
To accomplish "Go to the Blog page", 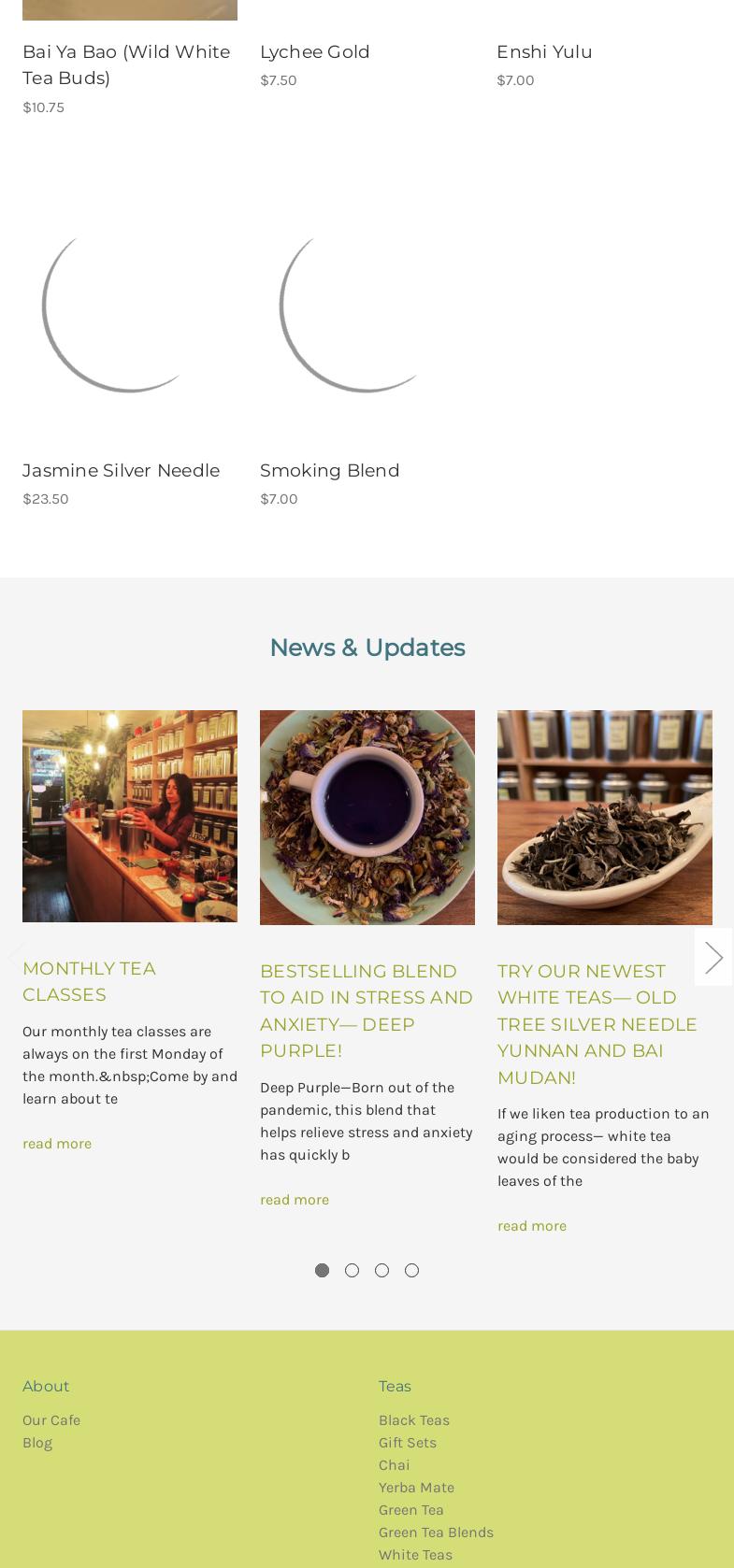I will [x=37, y=1443].
